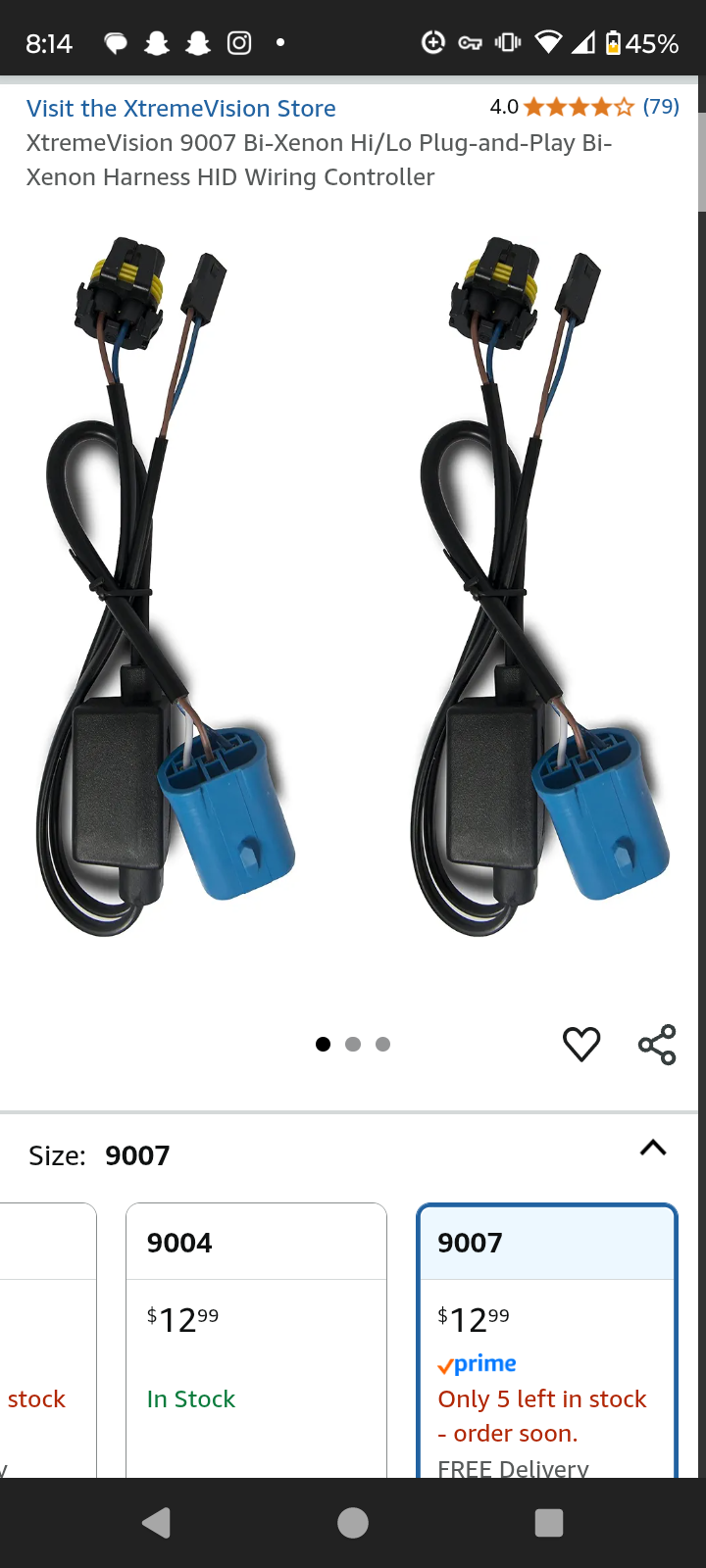The height and width of the screenshot is (1568, 706).
Task: Share this product listing
Action: click(x=657, y=1044)
